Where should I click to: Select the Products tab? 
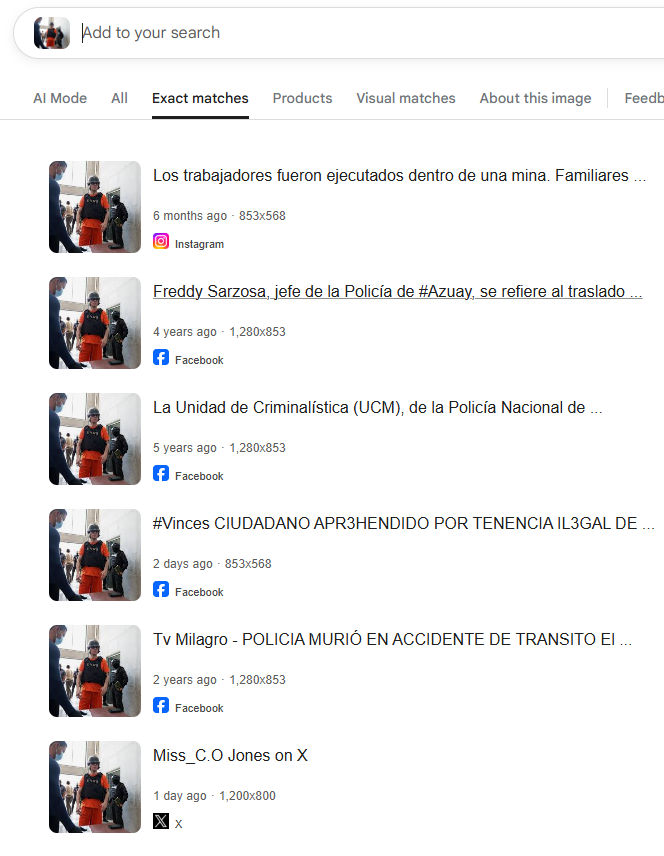pyautogui.click(x=302, y=98)
